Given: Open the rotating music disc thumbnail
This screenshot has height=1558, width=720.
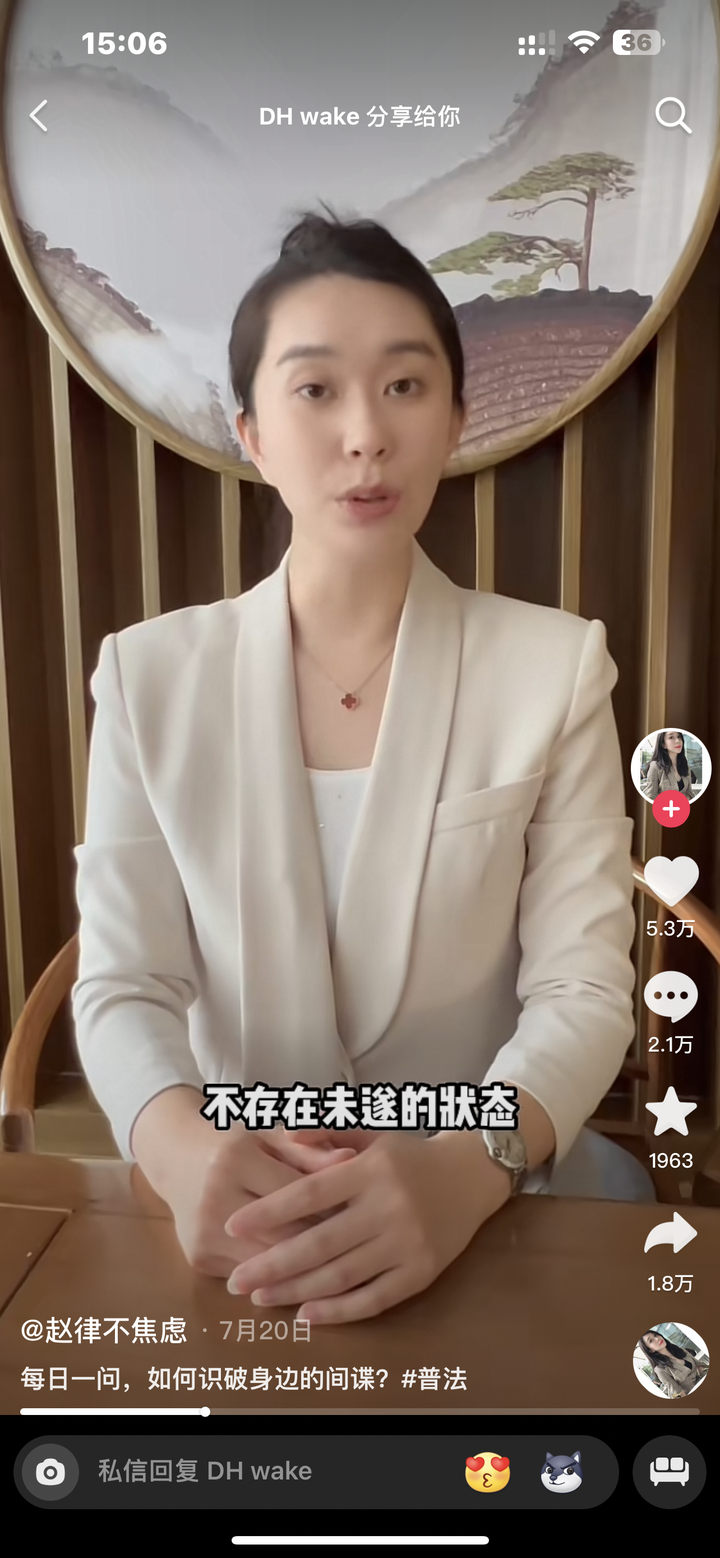Looking at the screenshot, I should click(671, 1360).
